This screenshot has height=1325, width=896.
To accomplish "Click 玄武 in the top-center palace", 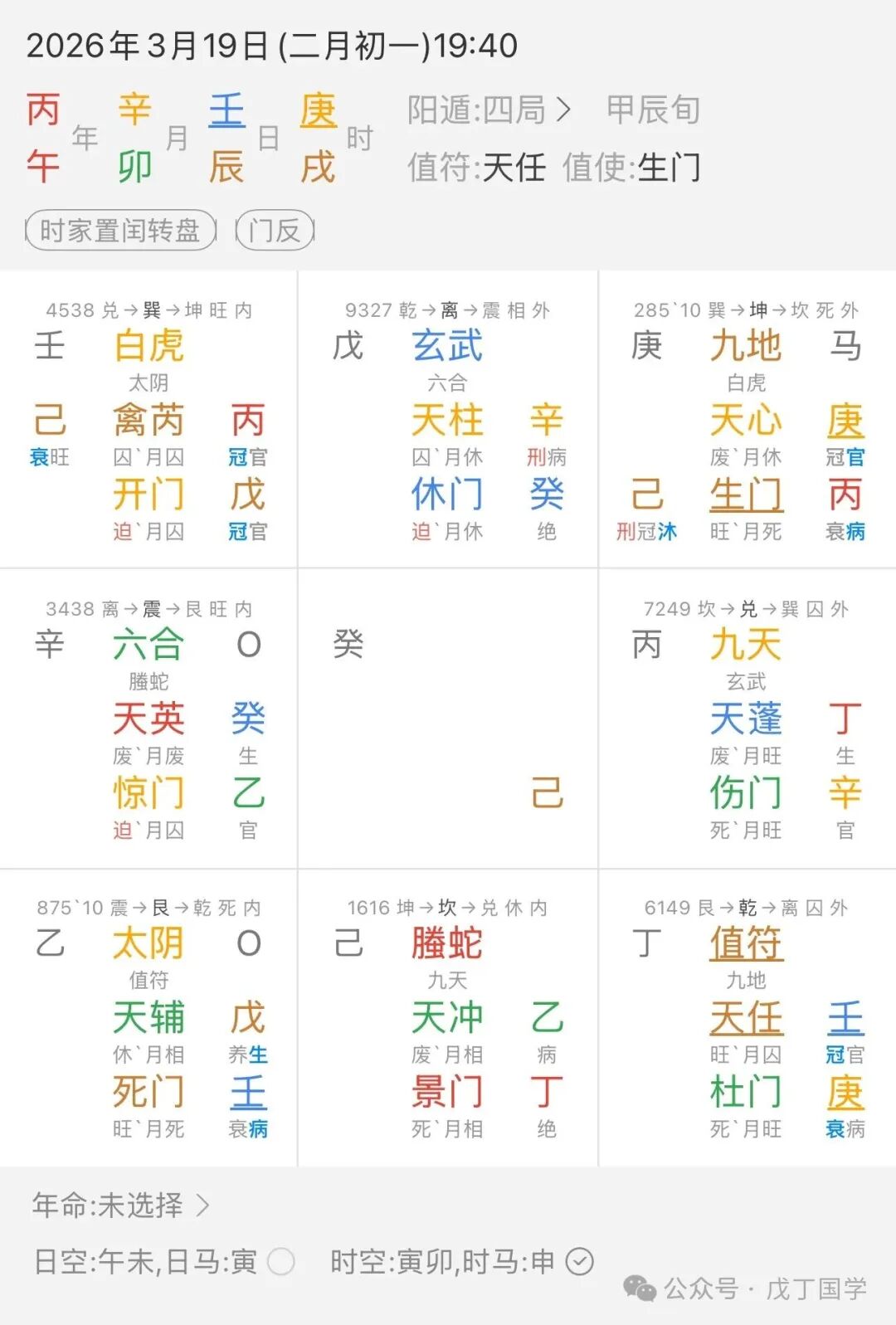I will pyautogui.click(x=446, y=347).
